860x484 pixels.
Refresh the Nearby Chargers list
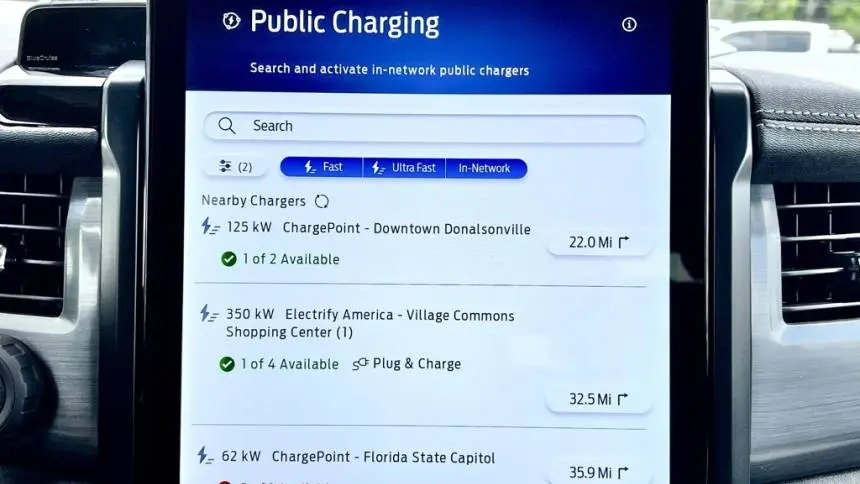click(x=322, y=201)
